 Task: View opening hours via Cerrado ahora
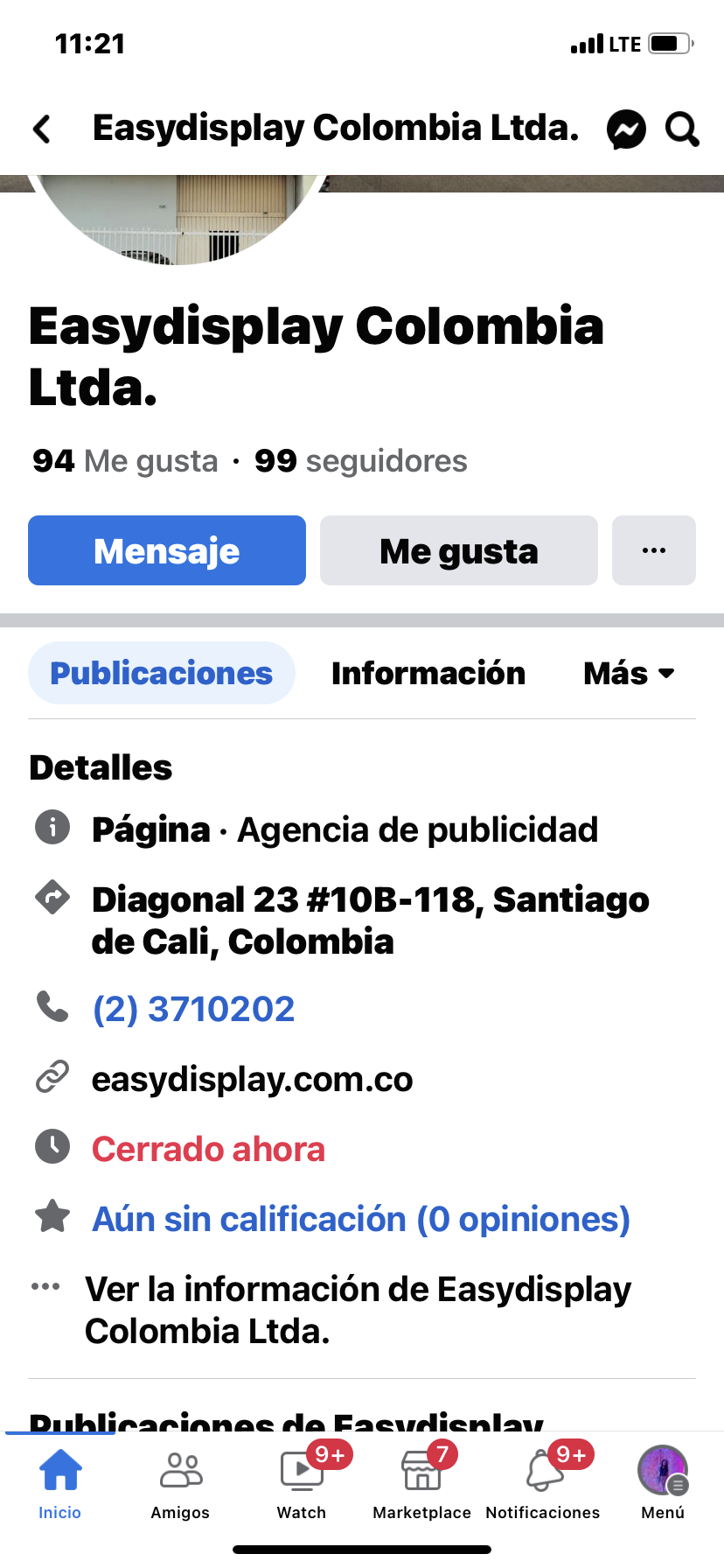208,1149
